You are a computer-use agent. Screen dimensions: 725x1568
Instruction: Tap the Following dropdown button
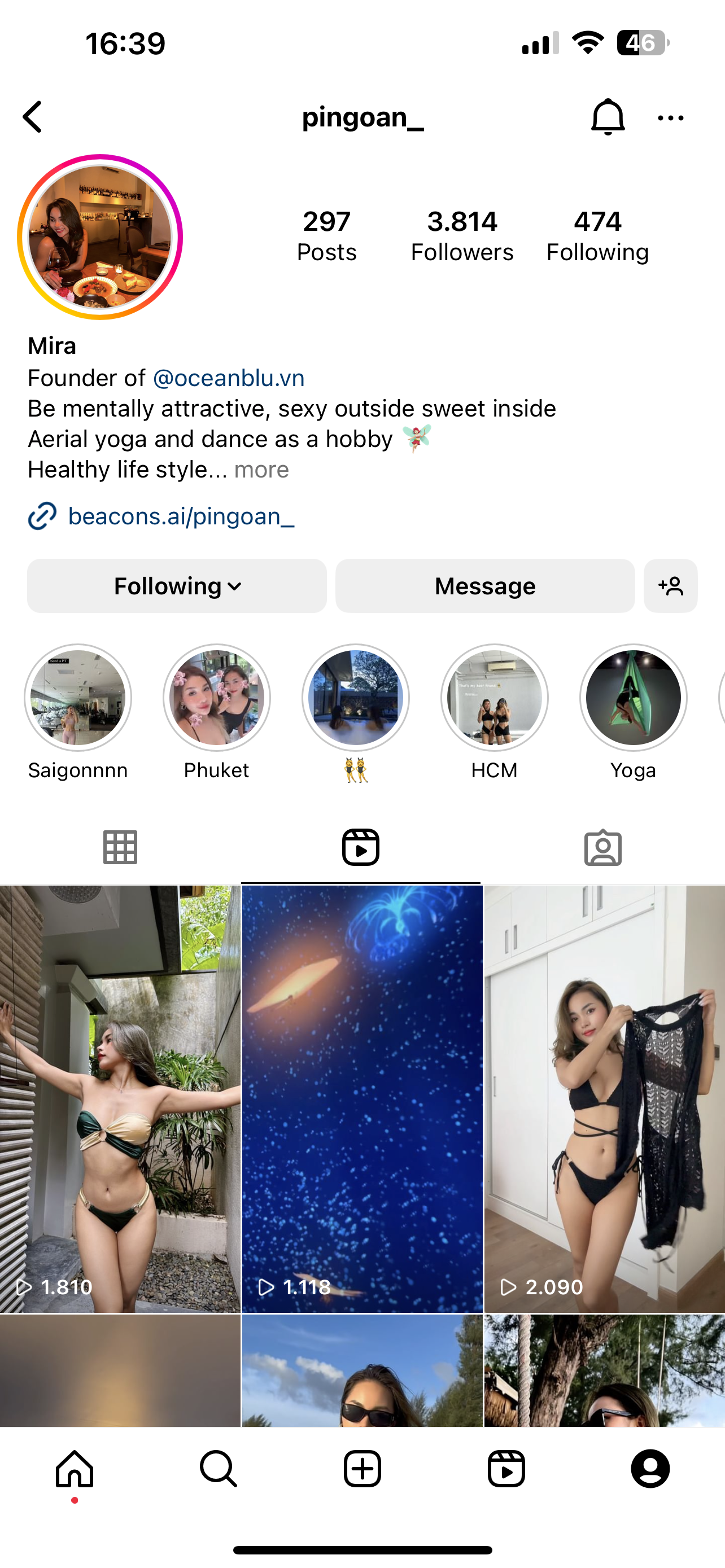(x=177, y=586)
